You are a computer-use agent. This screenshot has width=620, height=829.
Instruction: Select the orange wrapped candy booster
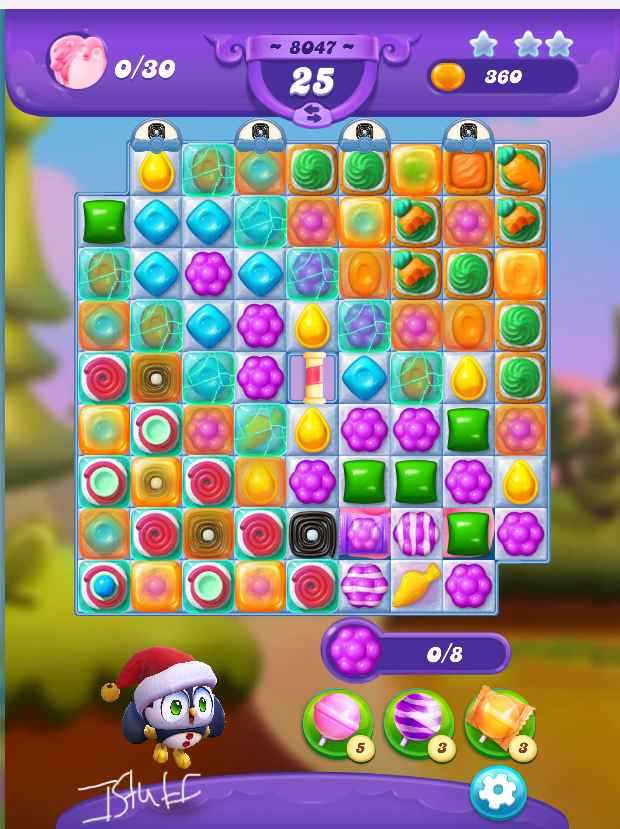coord(498,722)
